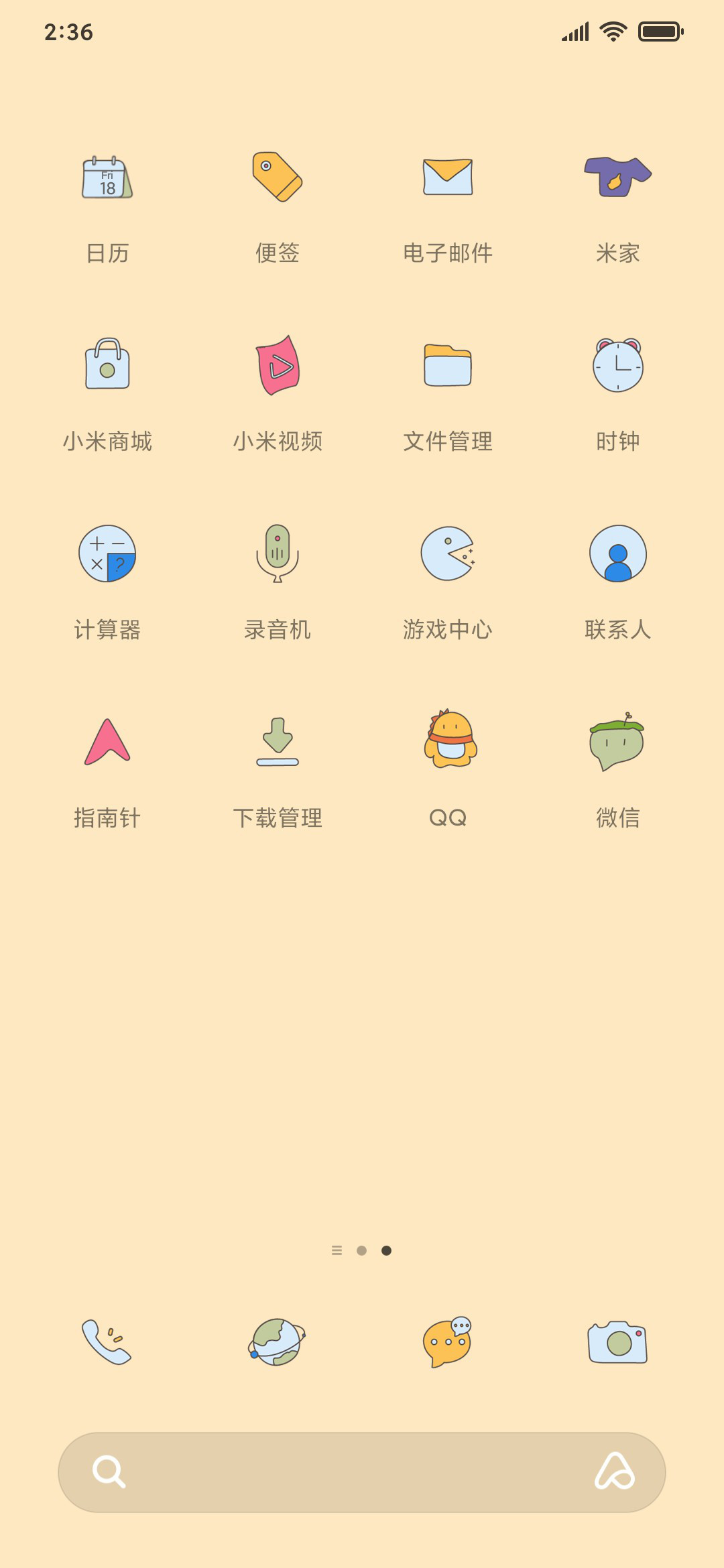Open the browser globe icon in dock
The width and height of the screenshot is (724, 1568).
(x=278, y=1342)
